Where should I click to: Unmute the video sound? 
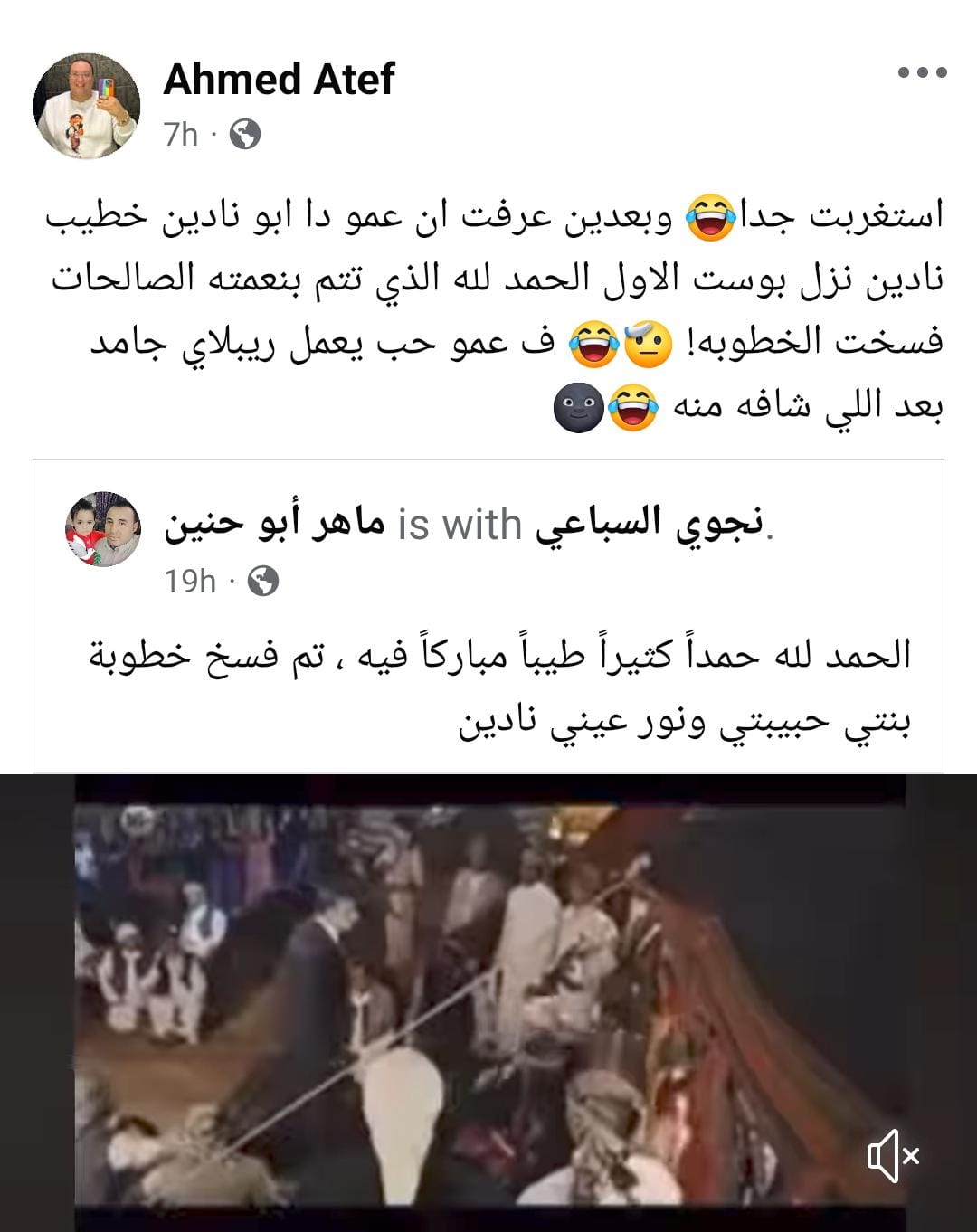tap(893, 1155)
